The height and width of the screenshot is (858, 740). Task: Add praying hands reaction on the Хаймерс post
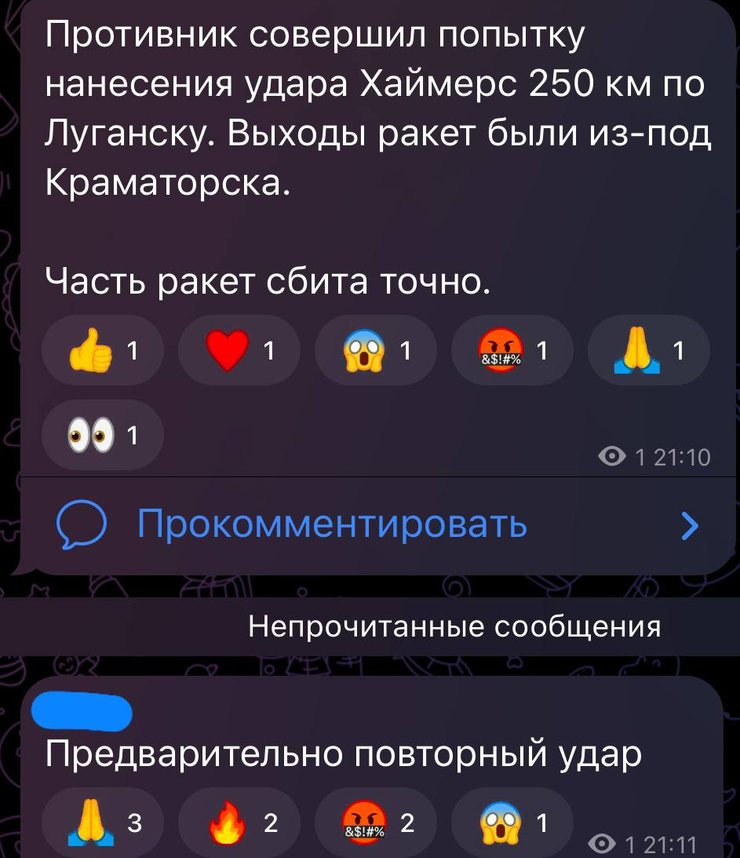[648, 352]
